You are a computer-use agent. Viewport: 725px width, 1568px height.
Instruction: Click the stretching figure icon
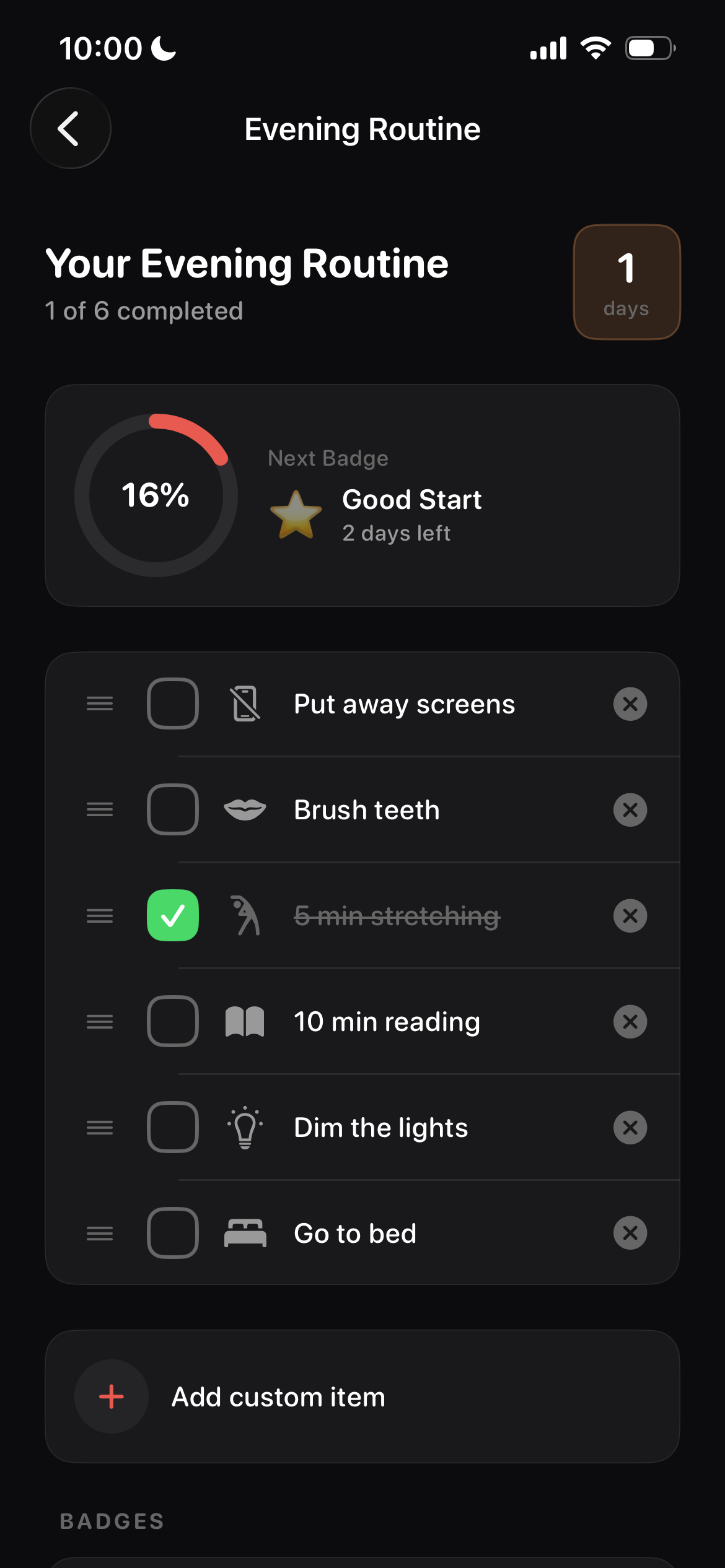click(x=245, y=916)
